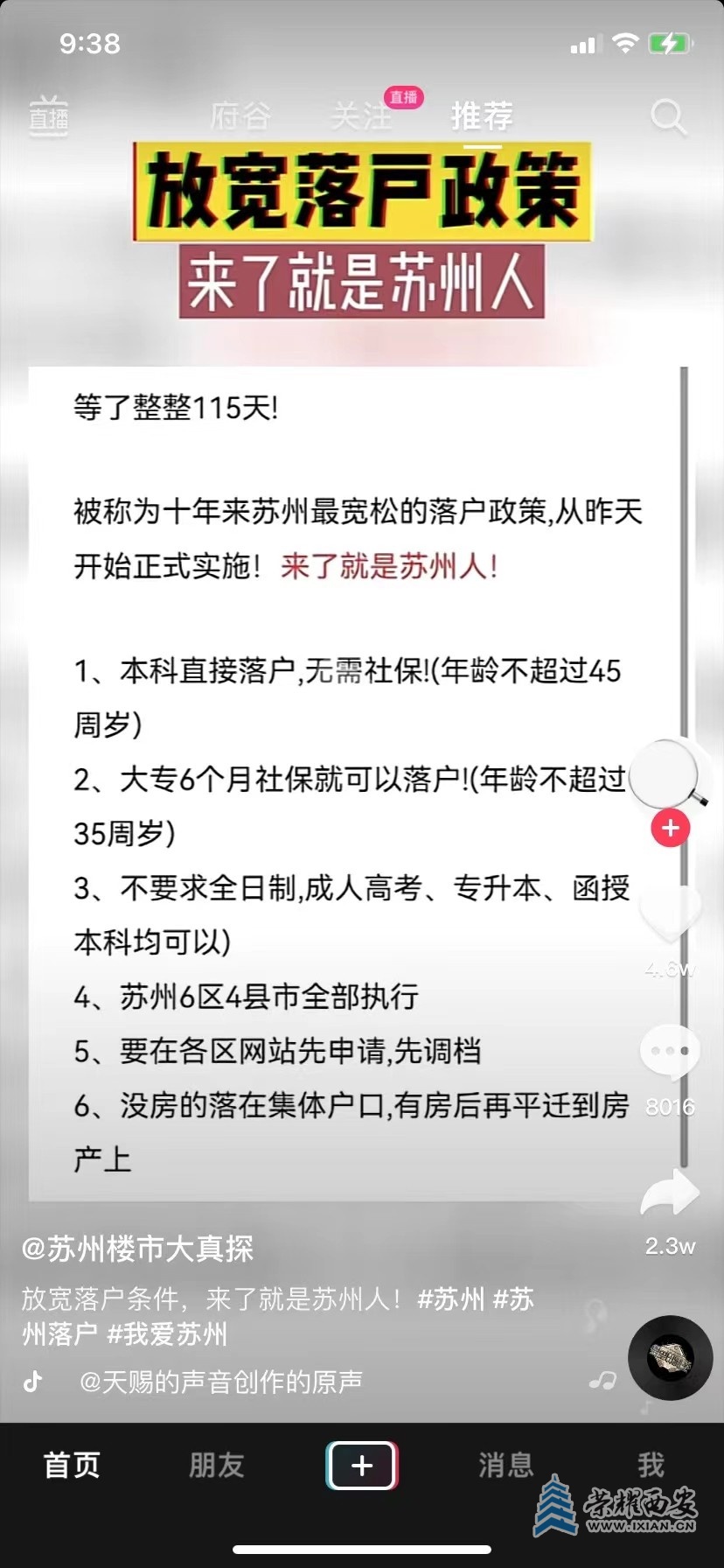Open the live stream icon
Viewport: 724px width, 1568px height.
(x=49, y=116)
